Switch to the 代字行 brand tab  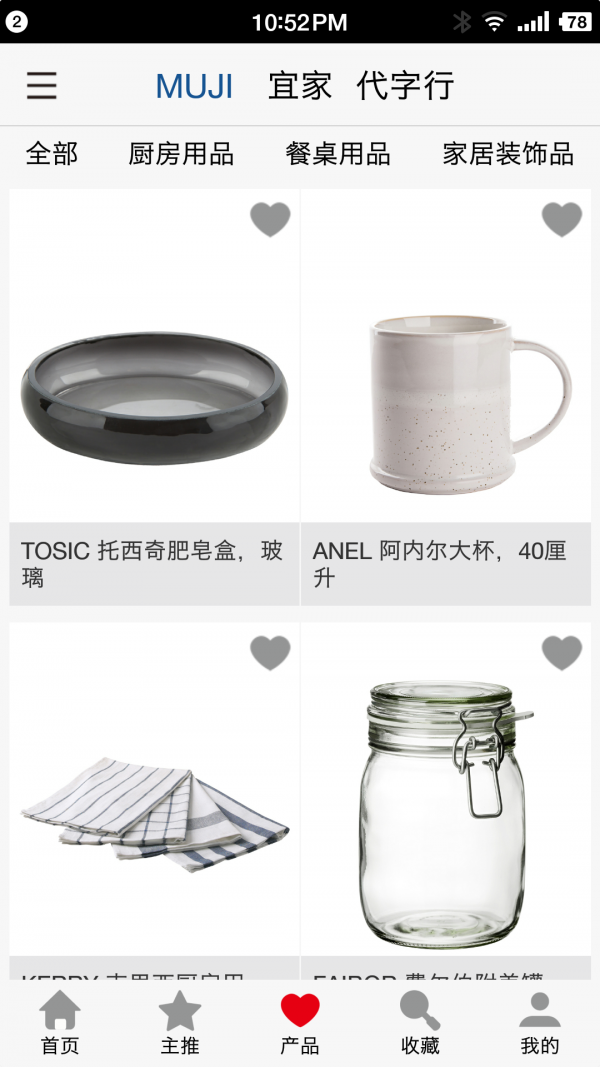coord(405,86)
